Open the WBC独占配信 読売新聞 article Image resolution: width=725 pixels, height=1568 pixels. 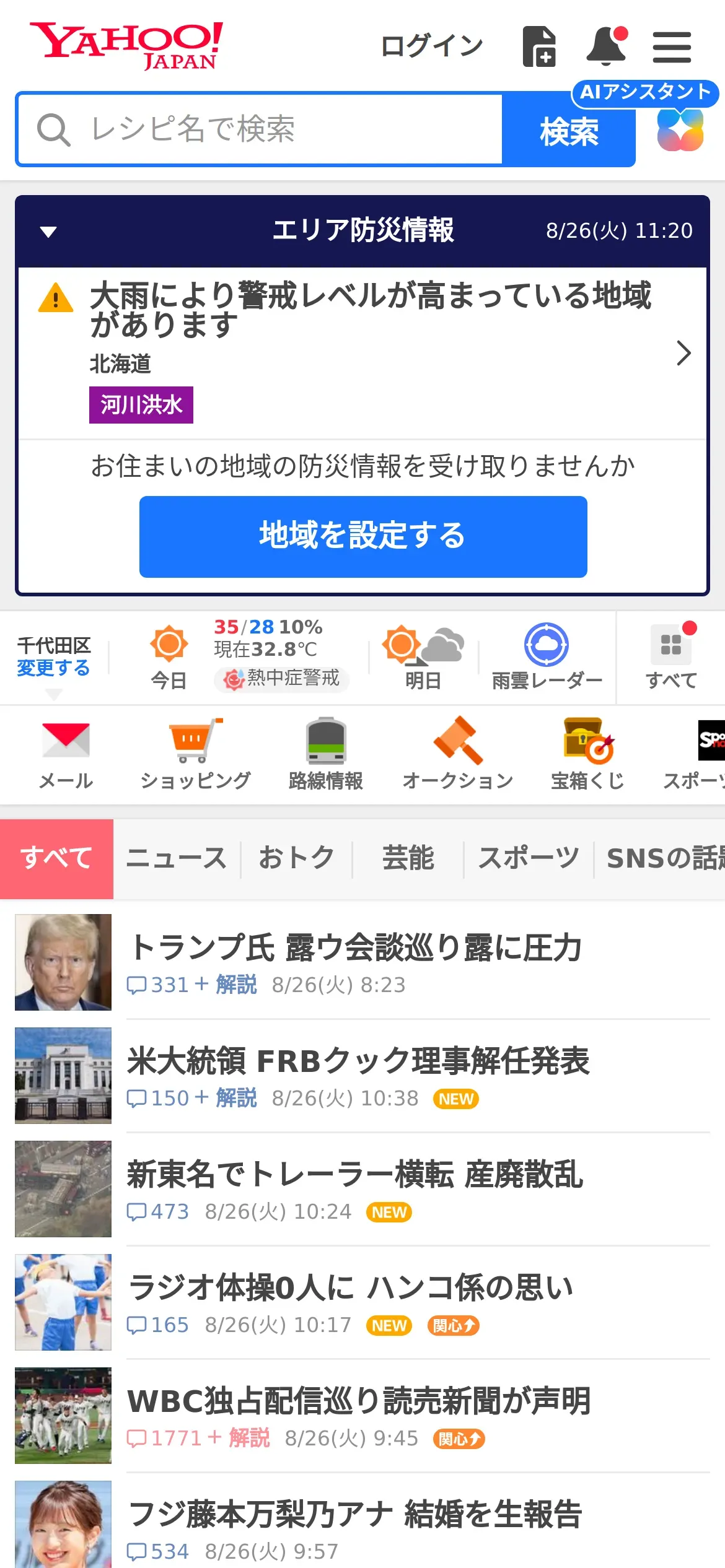pos(359,1401)
